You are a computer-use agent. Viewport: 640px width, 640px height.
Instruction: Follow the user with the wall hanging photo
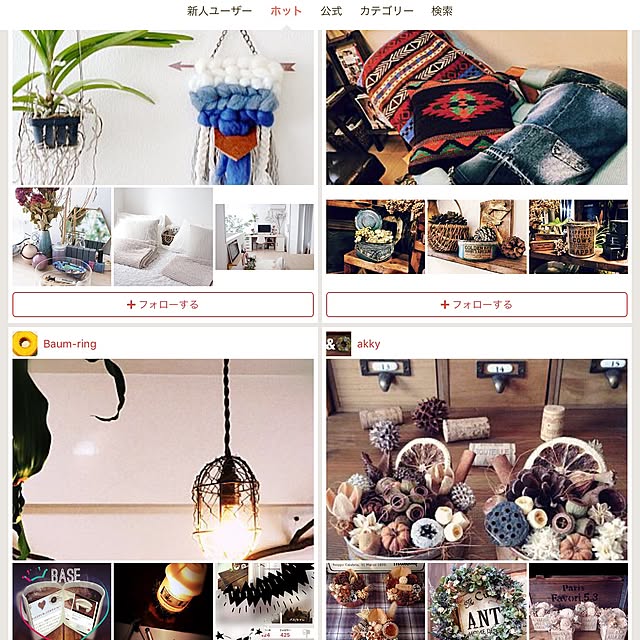162,304
